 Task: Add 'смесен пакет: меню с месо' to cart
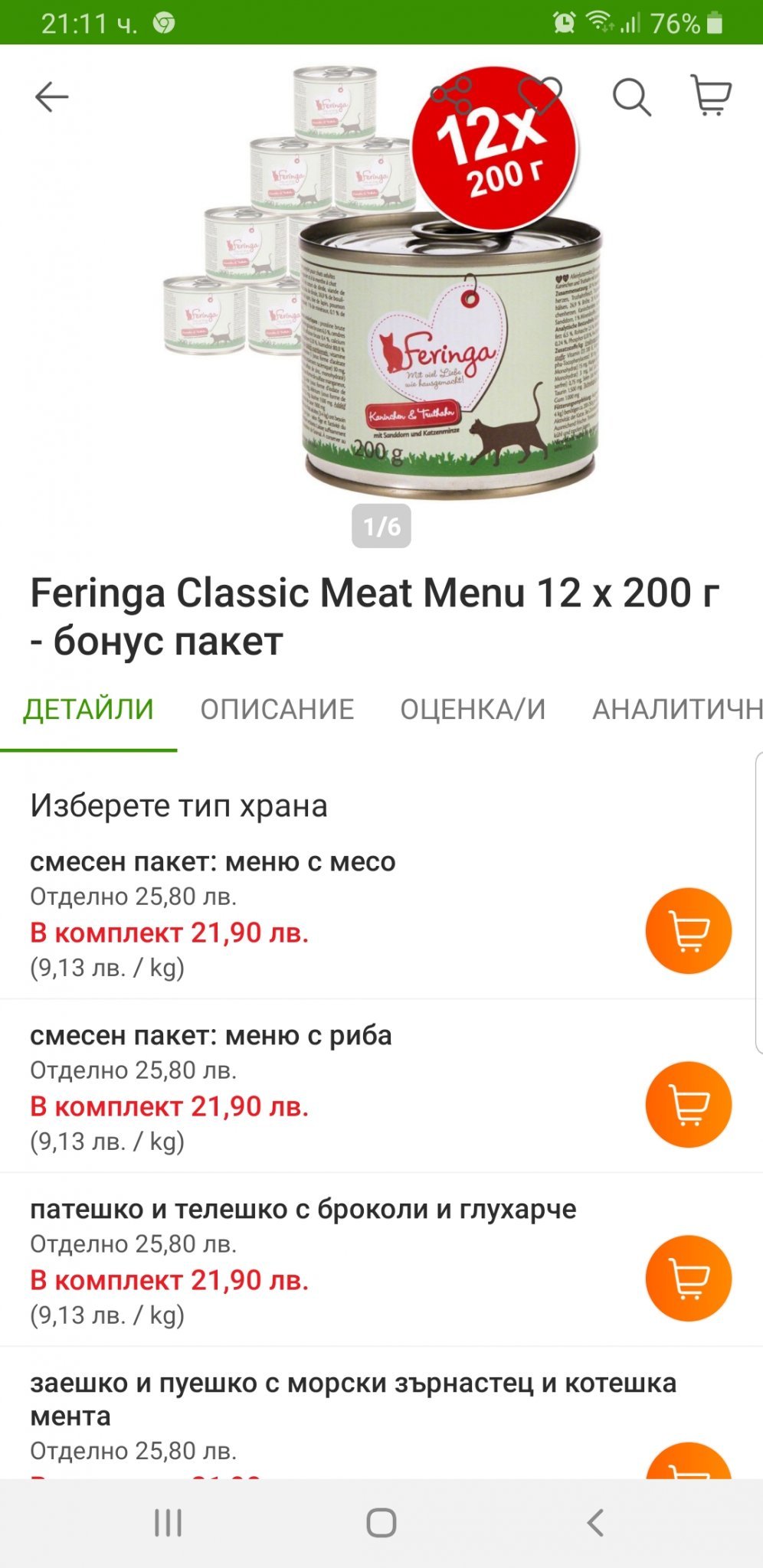pos(688,931)
